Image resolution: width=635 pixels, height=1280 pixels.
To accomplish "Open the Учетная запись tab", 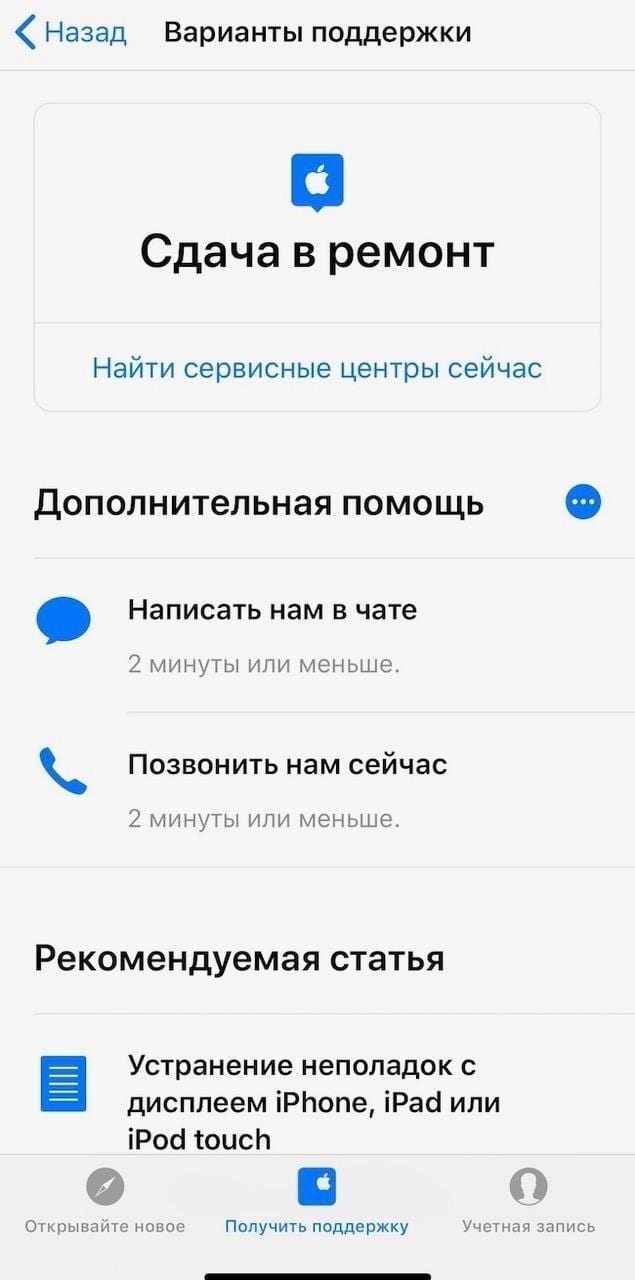I will click(x=528, y=1200).
